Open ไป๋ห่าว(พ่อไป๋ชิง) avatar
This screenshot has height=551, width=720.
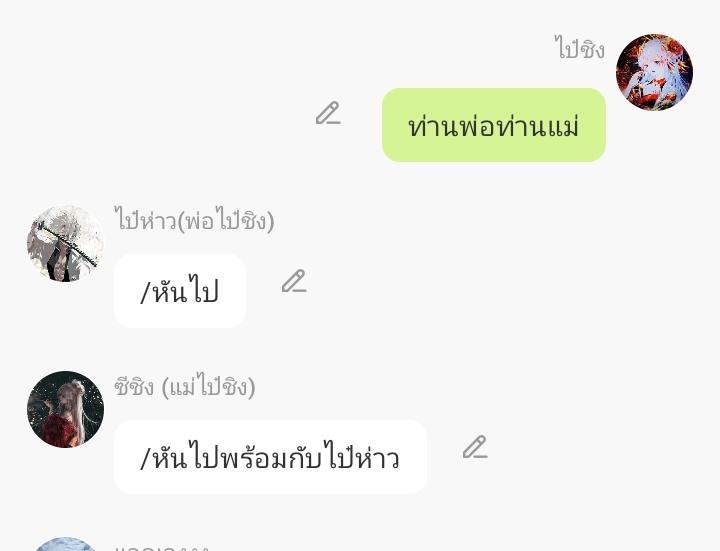click(65, 244)
